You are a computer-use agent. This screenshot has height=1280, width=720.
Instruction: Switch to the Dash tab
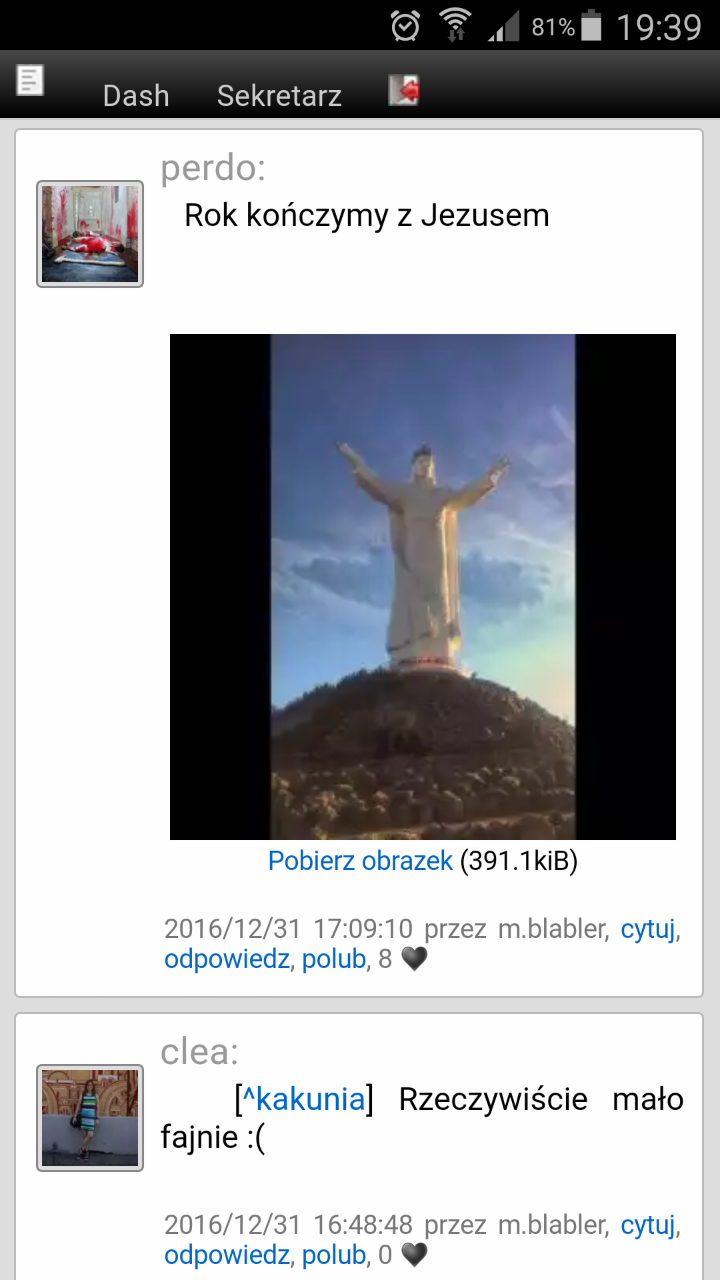click(136, 96)
